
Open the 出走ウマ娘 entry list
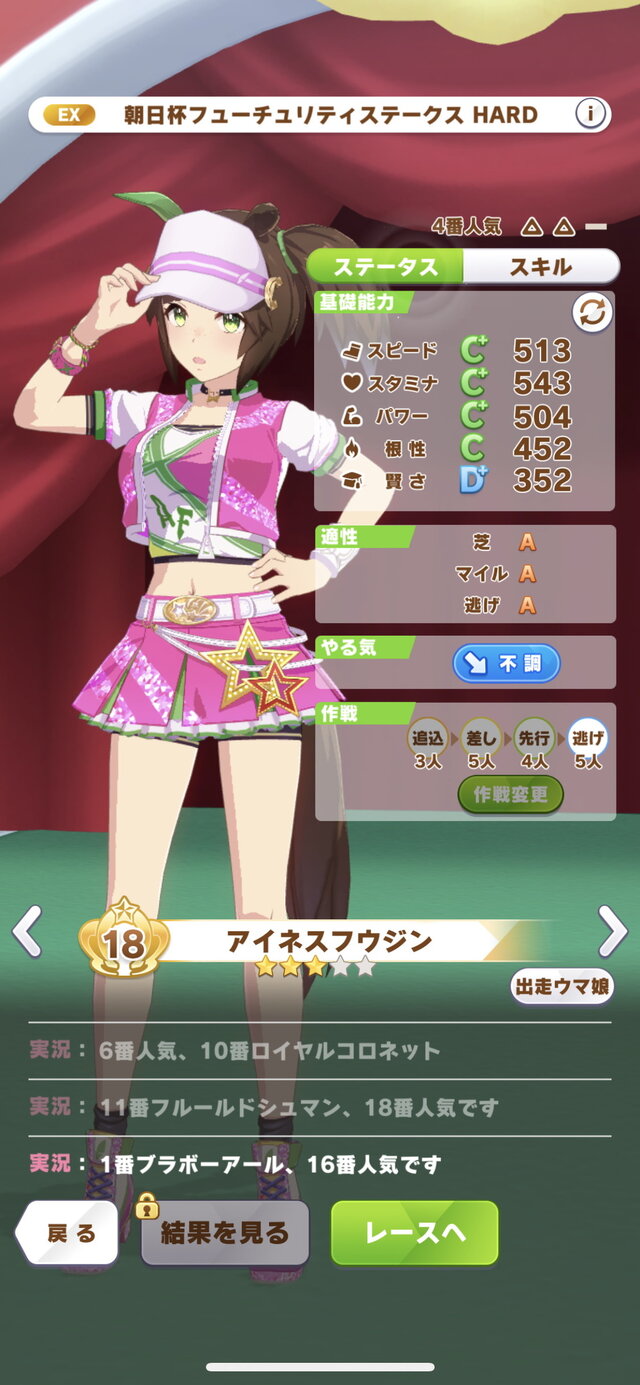point(562,986)
